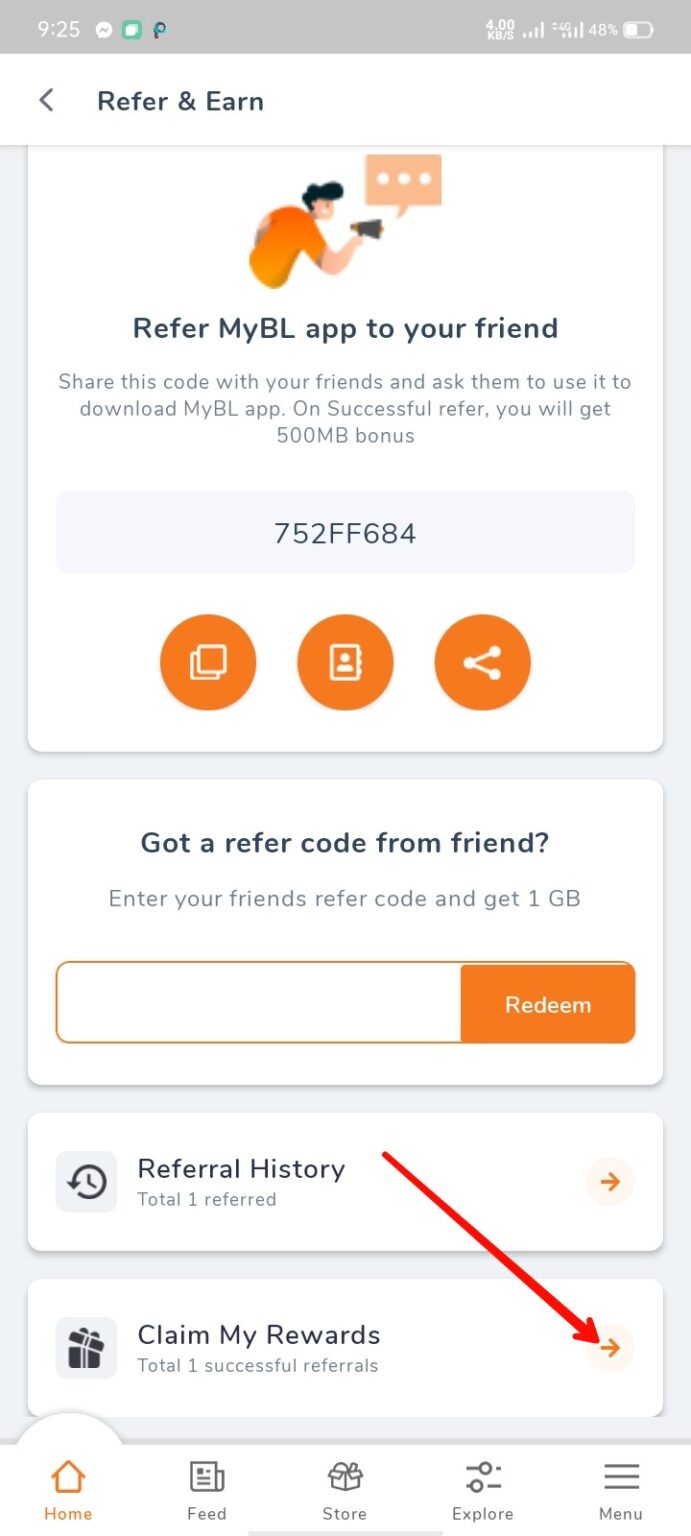Open Referral History
This screenshot has height=1536, width=691.
(345, 1182)
